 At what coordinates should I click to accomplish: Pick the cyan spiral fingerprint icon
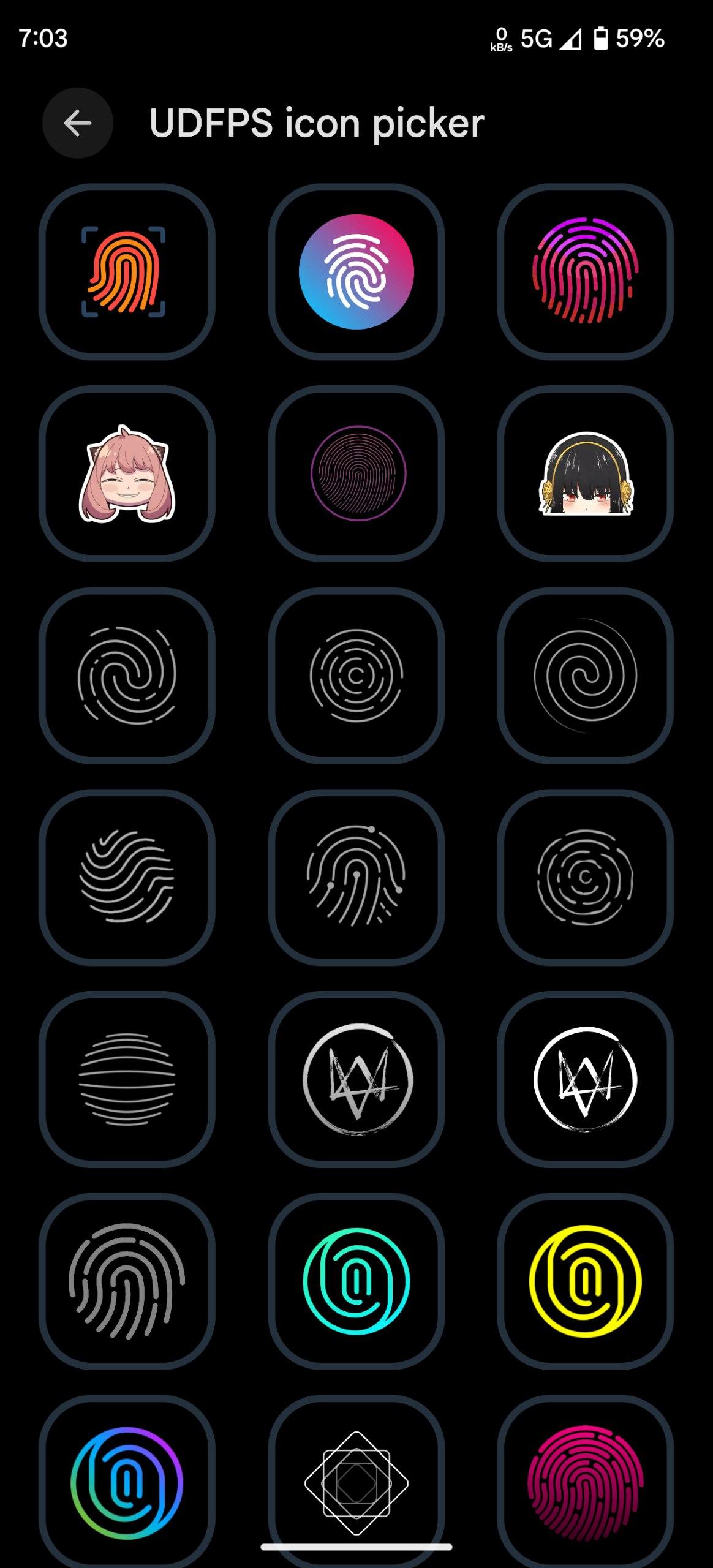[x=356, y=1281]
